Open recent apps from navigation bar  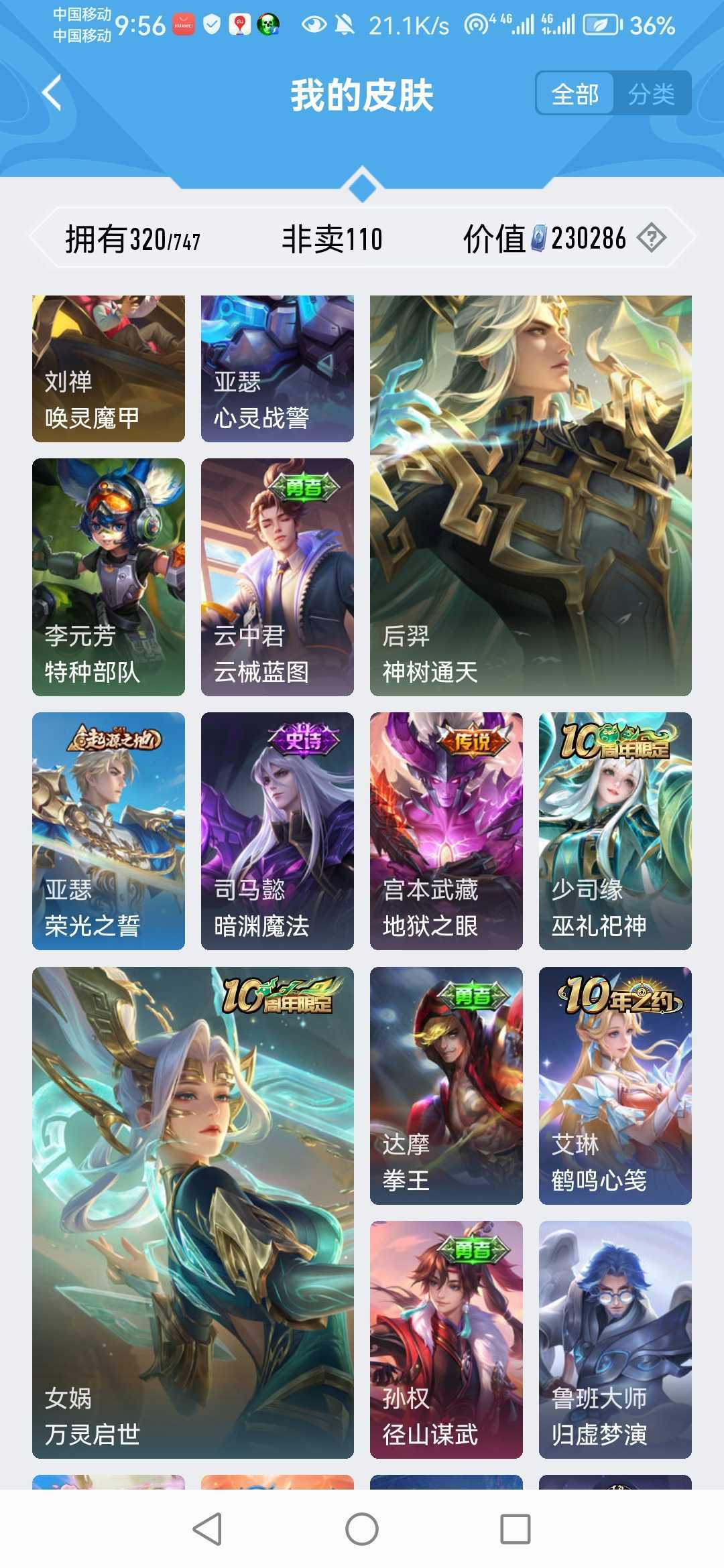[516, 1529]
